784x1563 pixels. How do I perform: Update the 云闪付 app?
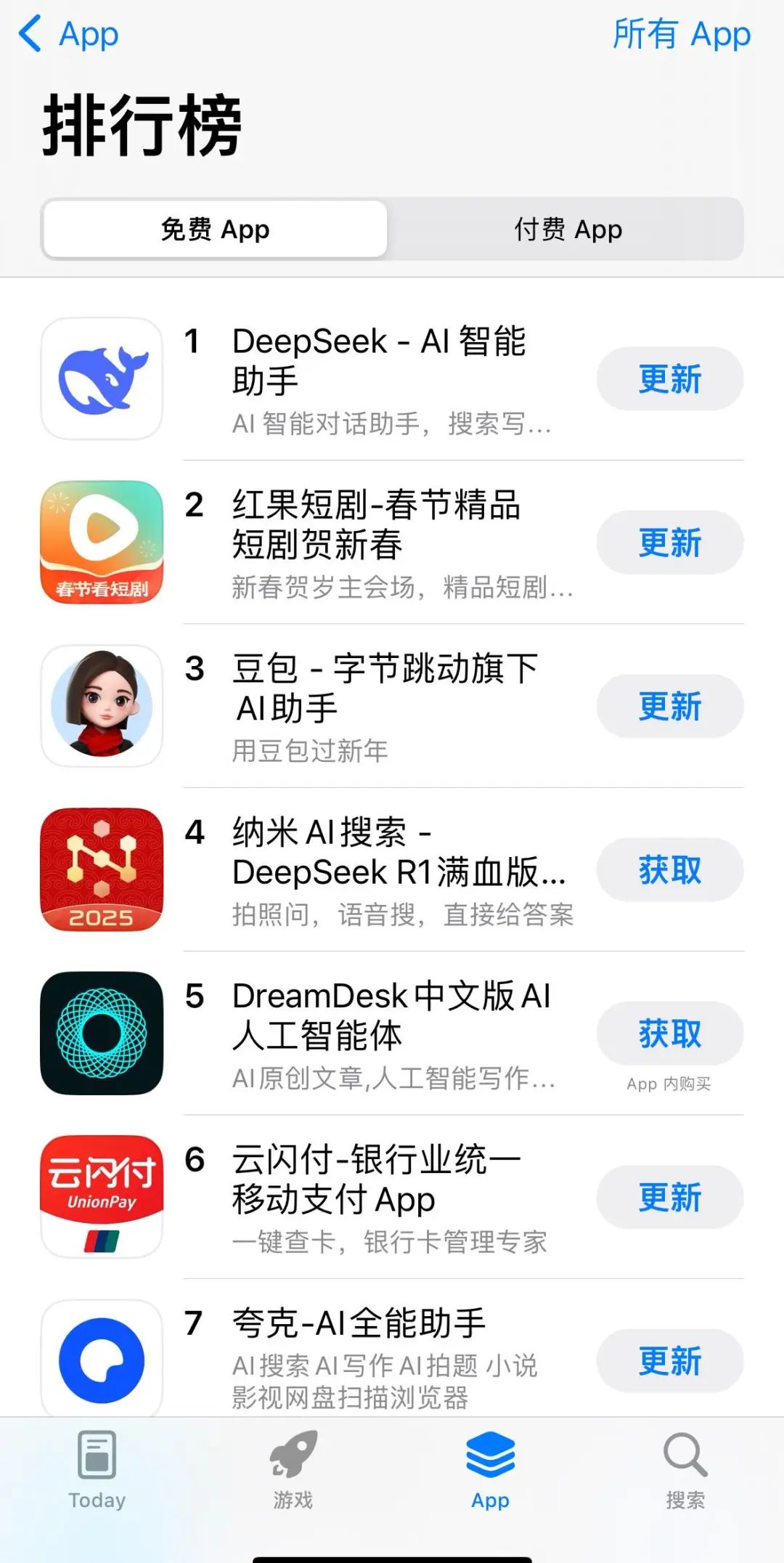[669, 1197]
